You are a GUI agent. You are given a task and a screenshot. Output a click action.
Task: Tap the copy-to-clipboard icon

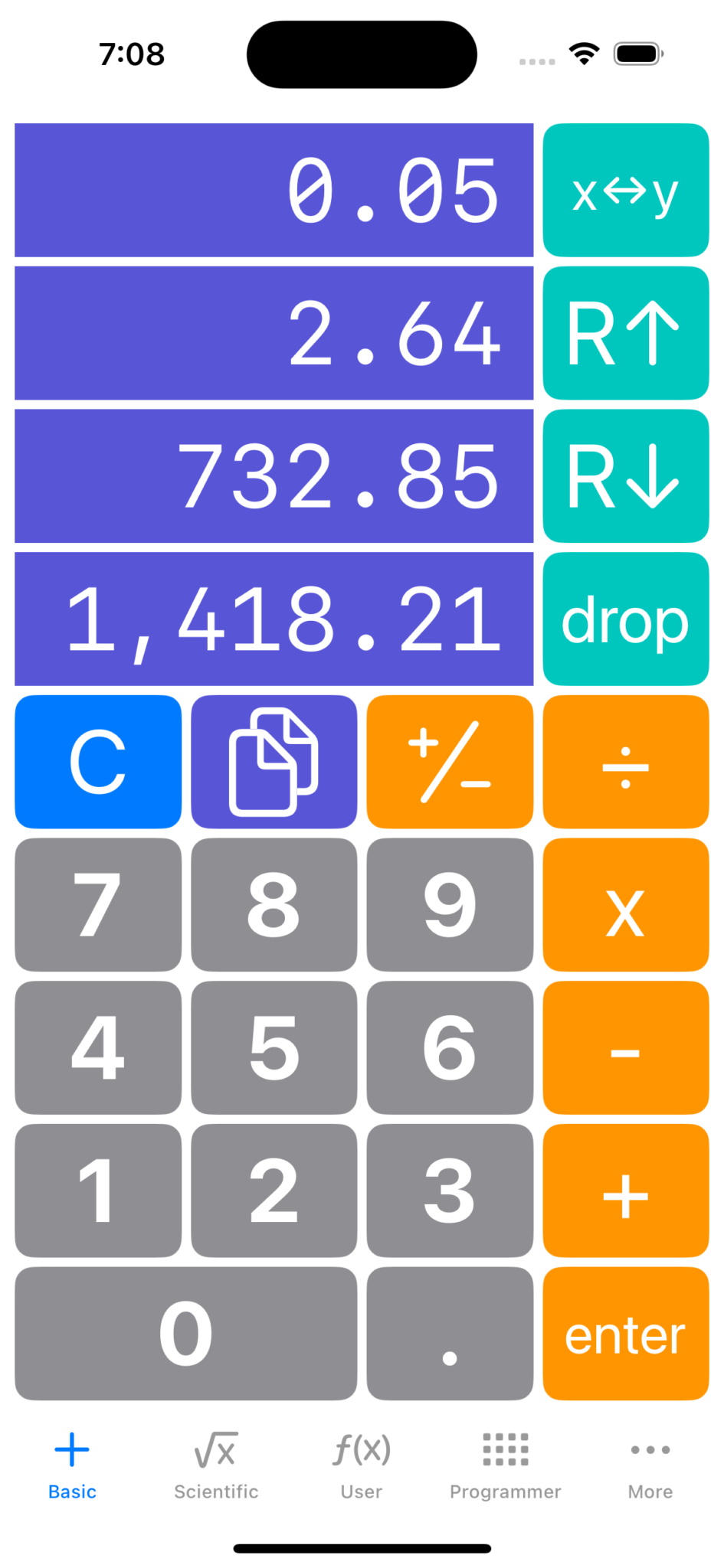[274, 760]
